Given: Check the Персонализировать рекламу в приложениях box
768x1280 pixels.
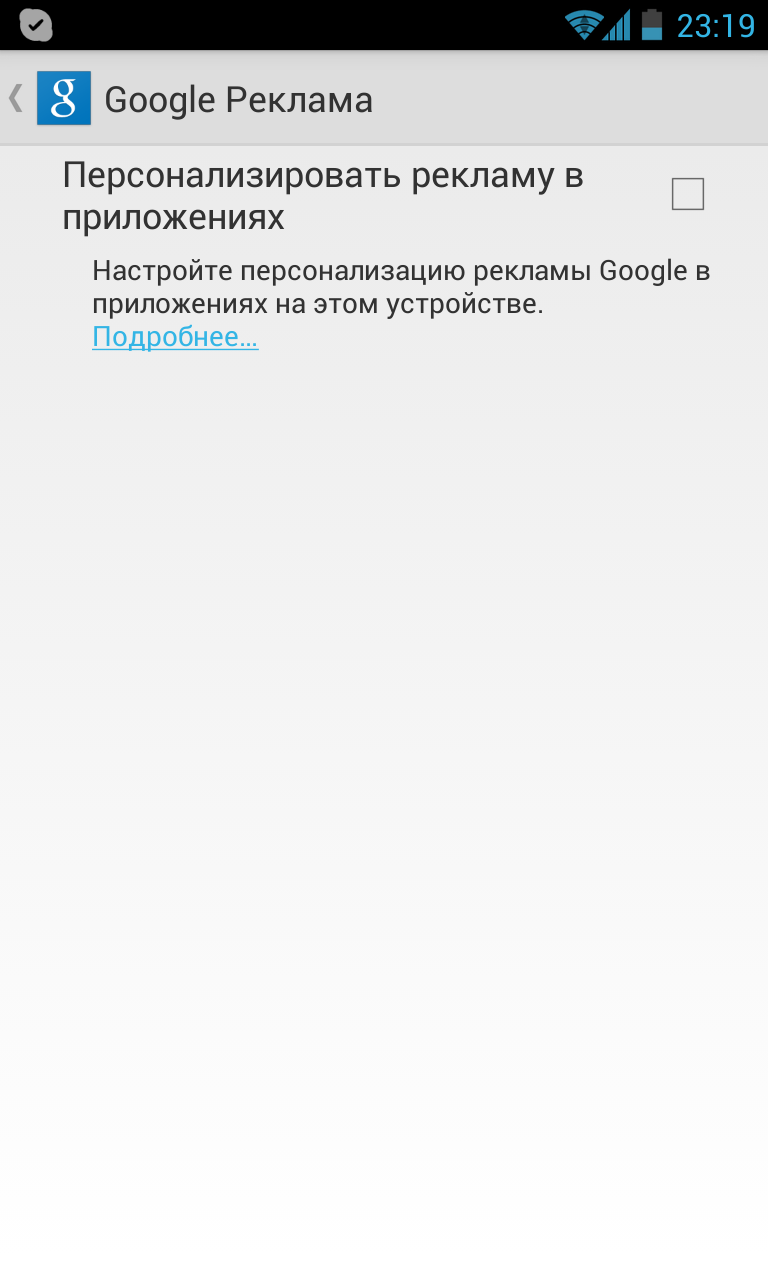Looking at the screenshot, I should pos(688,194).
